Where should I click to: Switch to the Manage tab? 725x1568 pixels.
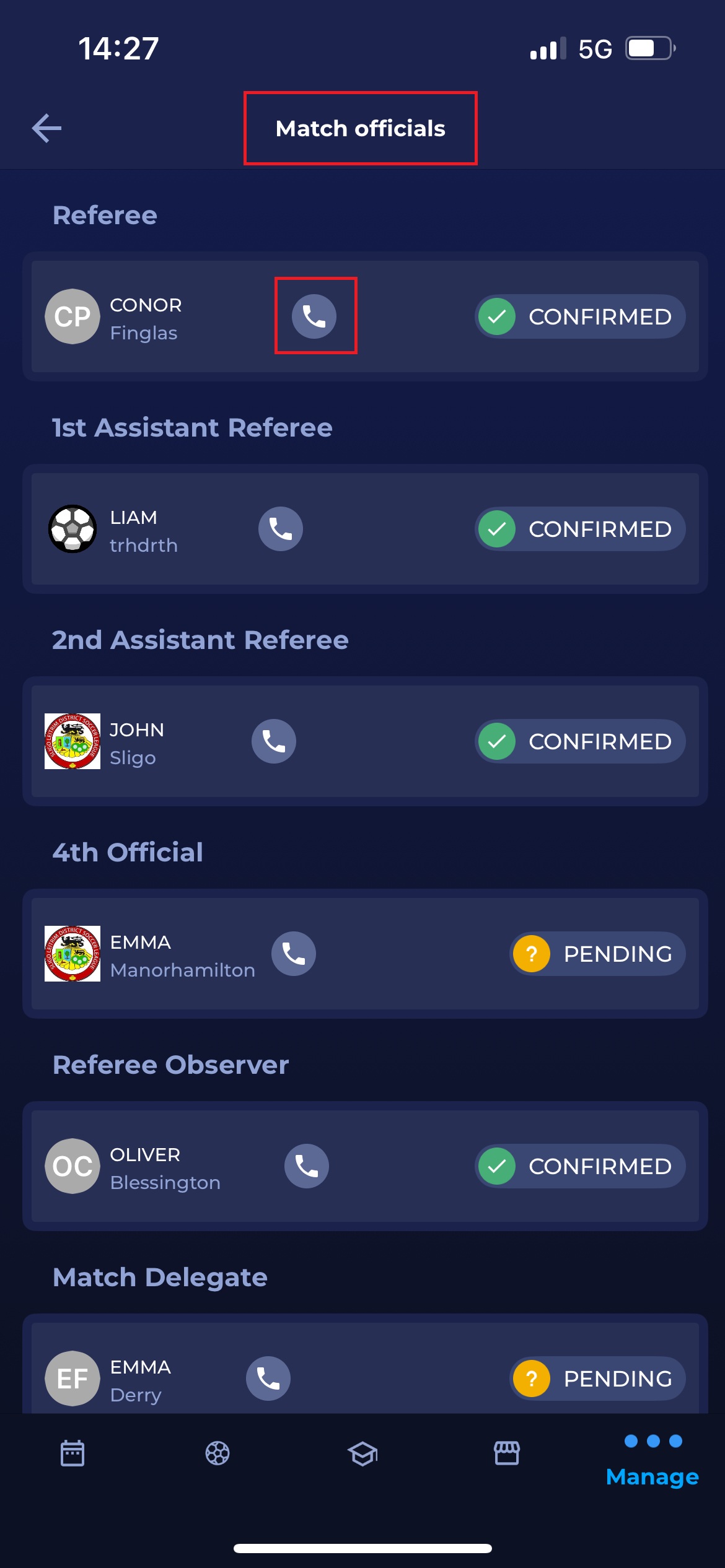point(652,1460)
